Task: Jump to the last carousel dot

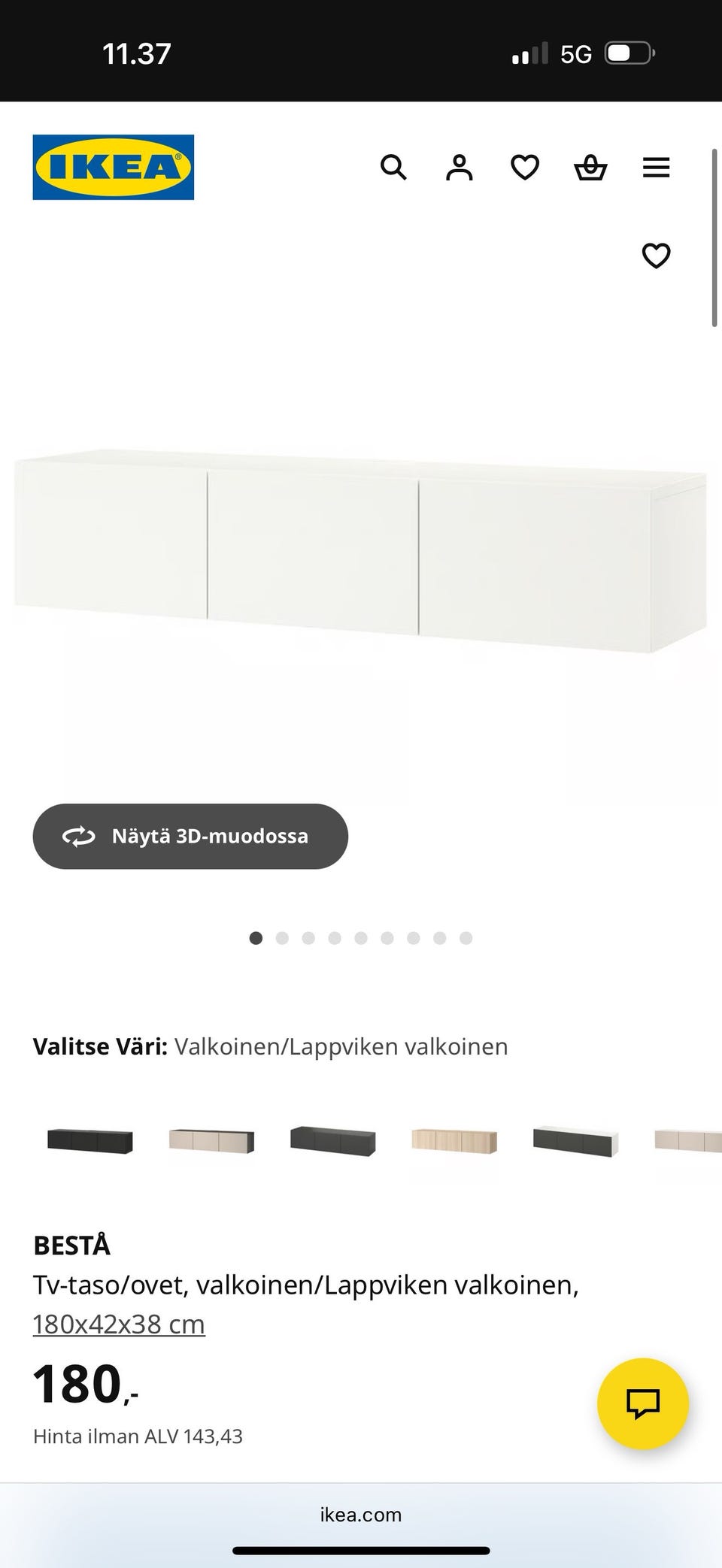Action: tap(466, 938)
